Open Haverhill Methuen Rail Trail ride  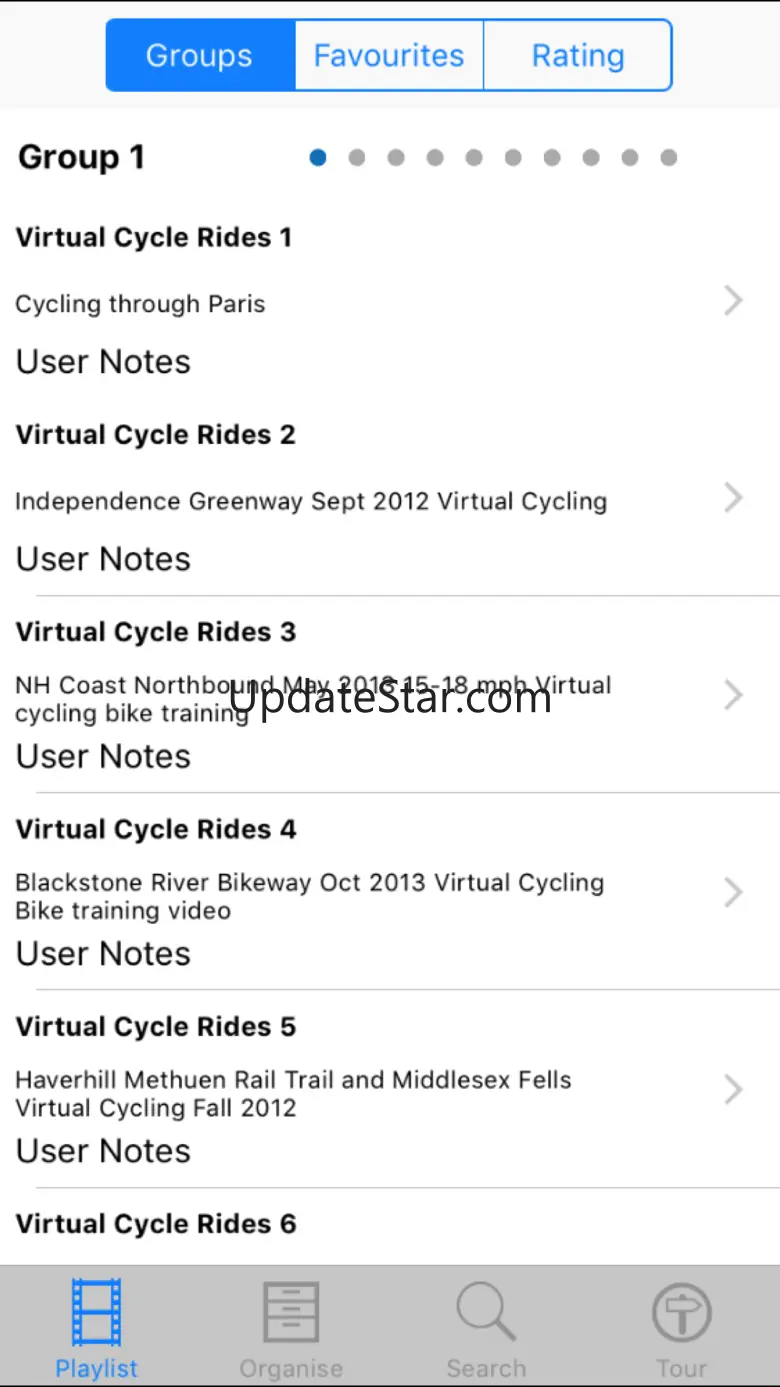click(x=380, y=1092)
